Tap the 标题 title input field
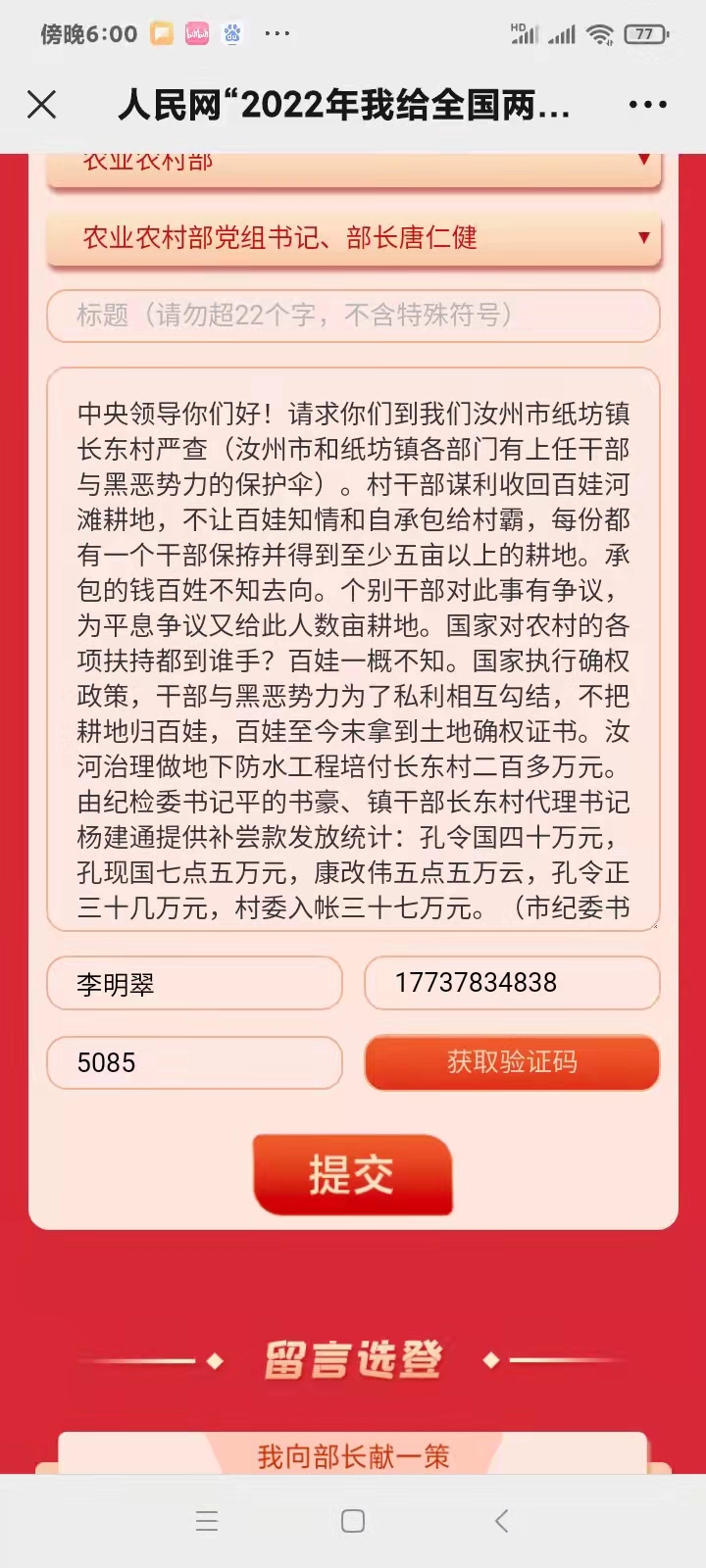This screenshot has height=1568, width=706. (353, 316)
